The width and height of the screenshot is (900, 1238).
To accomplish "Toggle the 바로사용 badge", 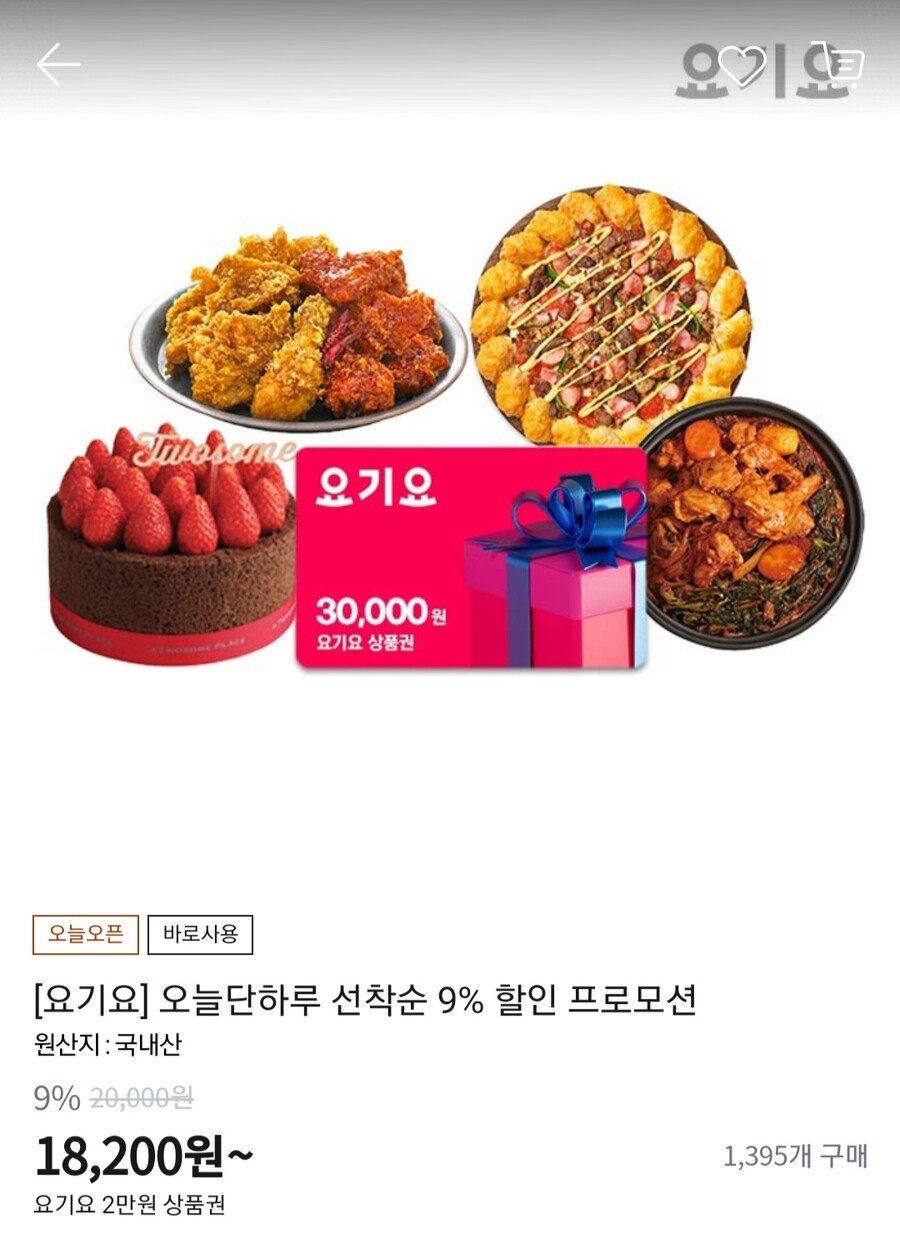I will [199, 935].
